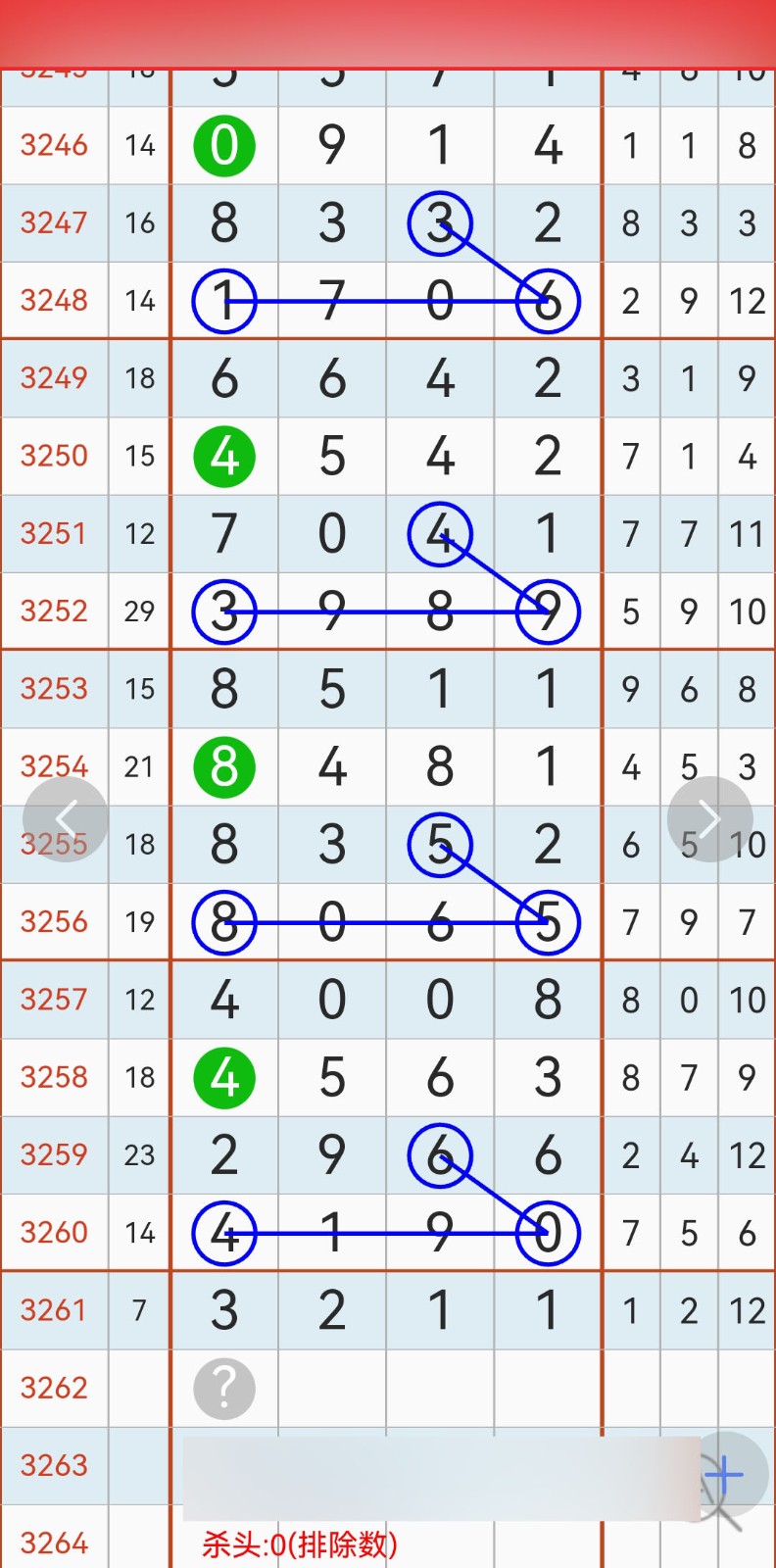This screenshot has width=776, height=1568.
Task: Go to the previous image with the left arrow
Action: click(x=66, y=819)
